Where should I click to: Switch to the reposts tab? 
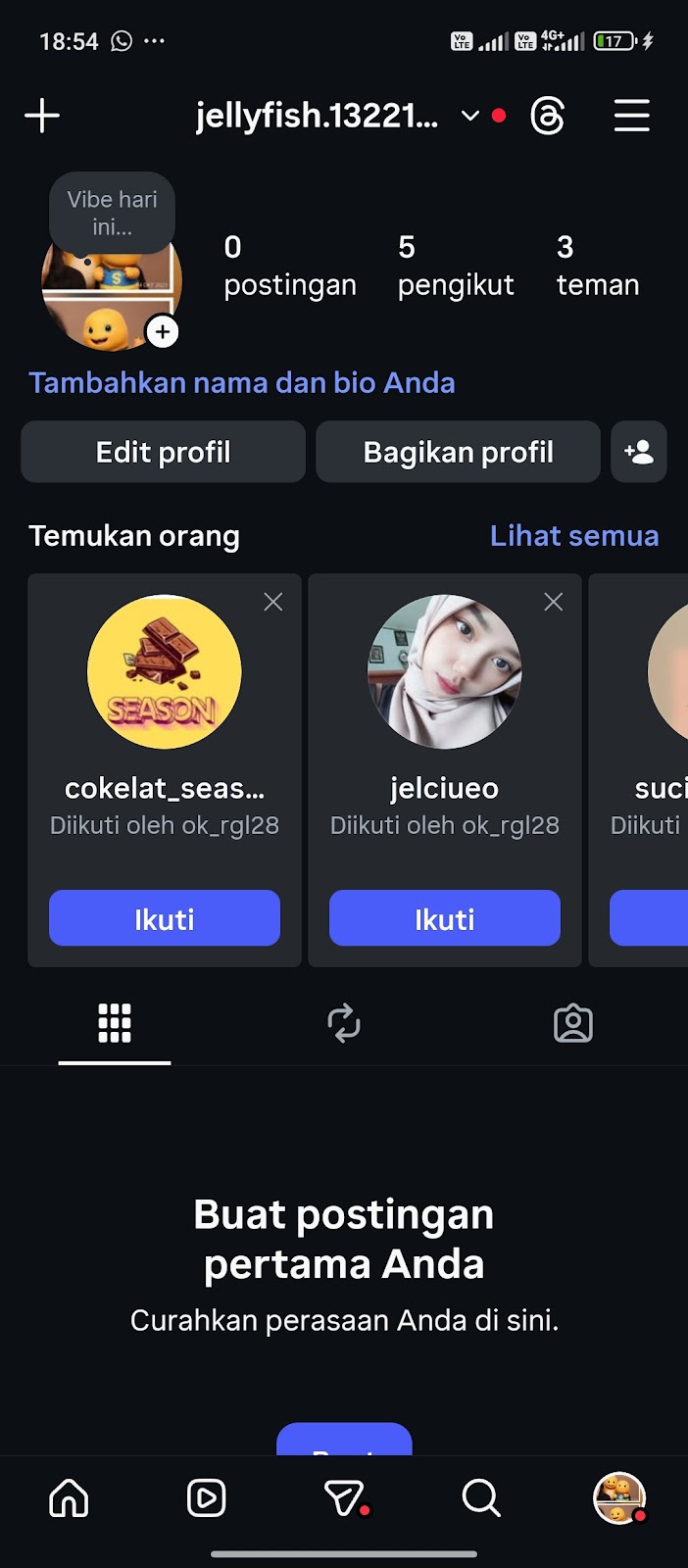pyautogui.click(x=344, y=1023)
